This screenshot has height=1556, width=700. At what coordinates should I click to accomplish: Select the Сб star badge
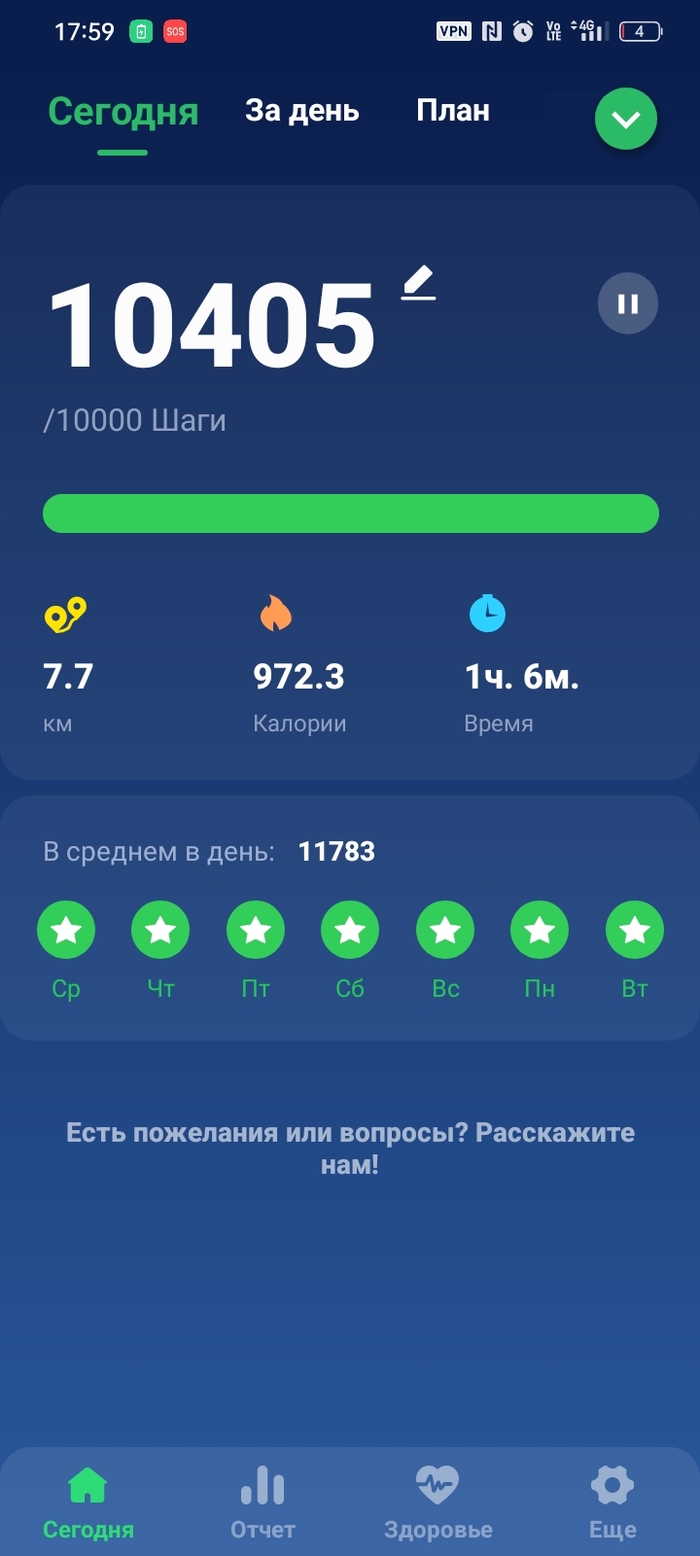coord(350,930)
